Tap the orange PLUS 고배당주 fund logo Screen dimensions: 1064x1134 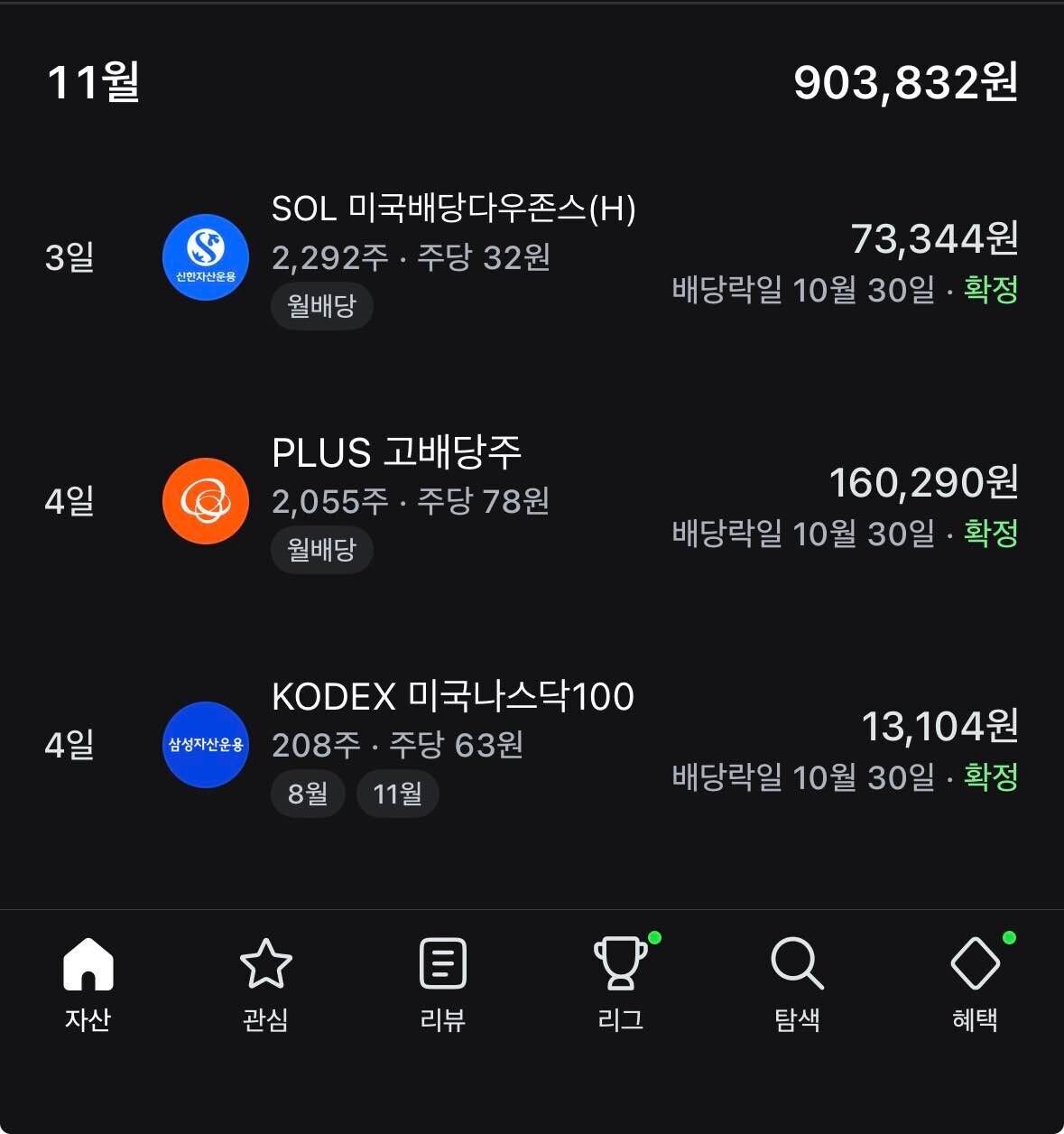pos(205,501)
